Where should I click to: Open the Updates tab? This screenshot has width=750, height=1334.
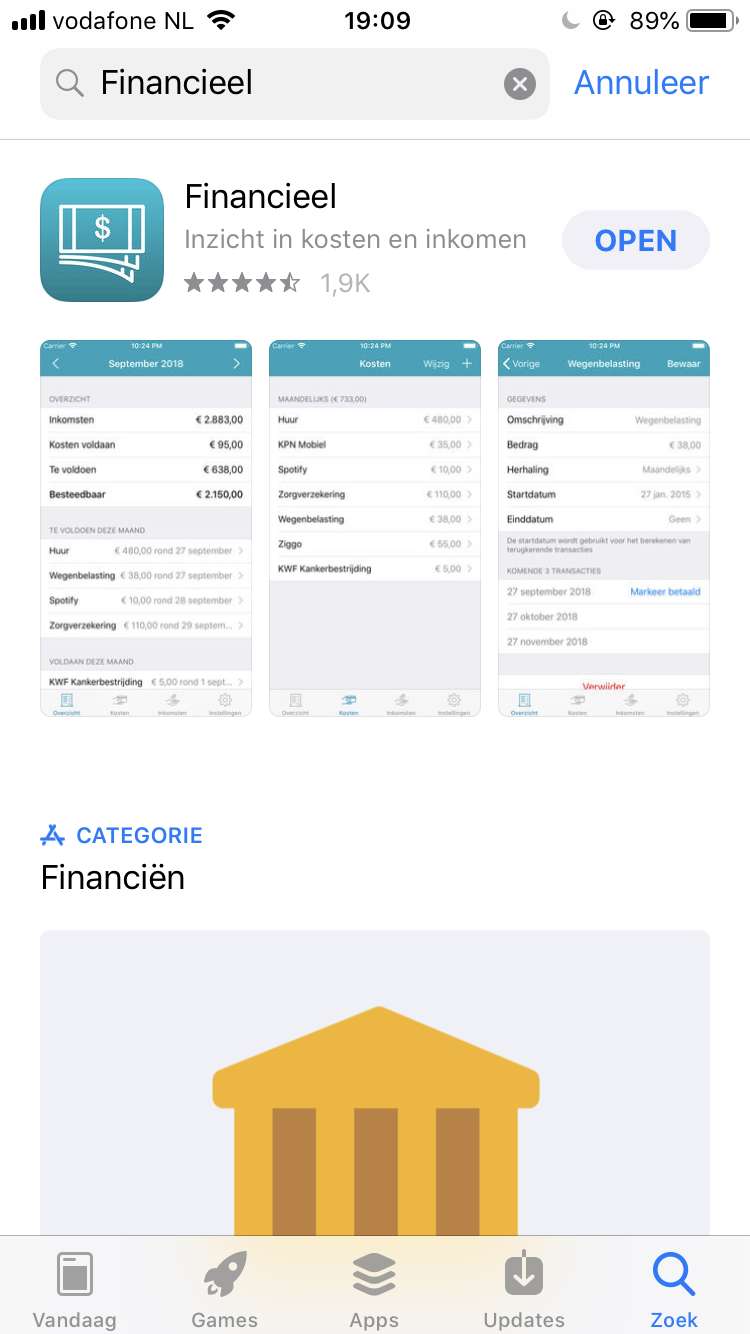coord(524,1289)
